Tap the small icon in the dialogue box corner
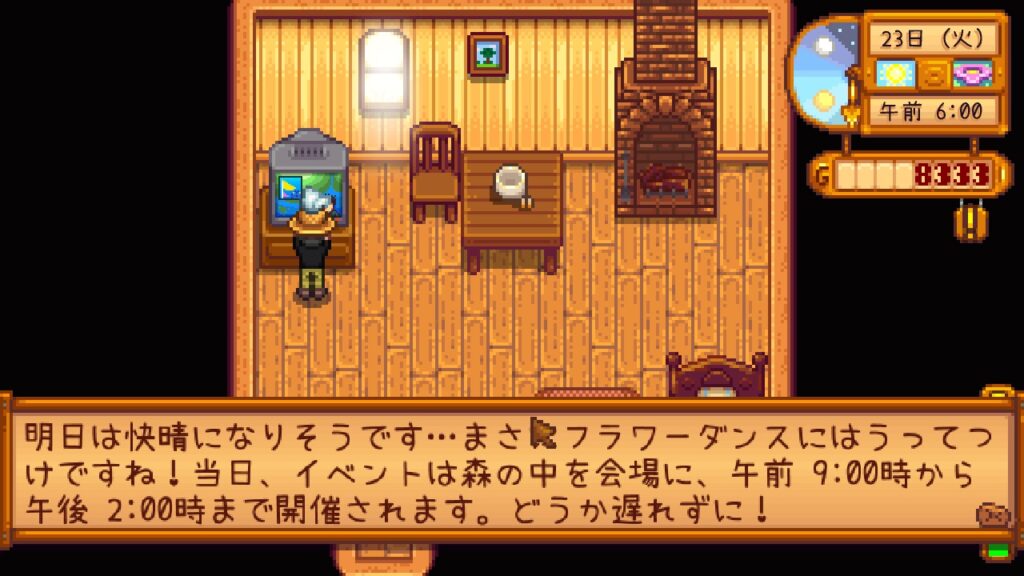This screenshot has height=576, width=1024. click(x=991, y=515)
